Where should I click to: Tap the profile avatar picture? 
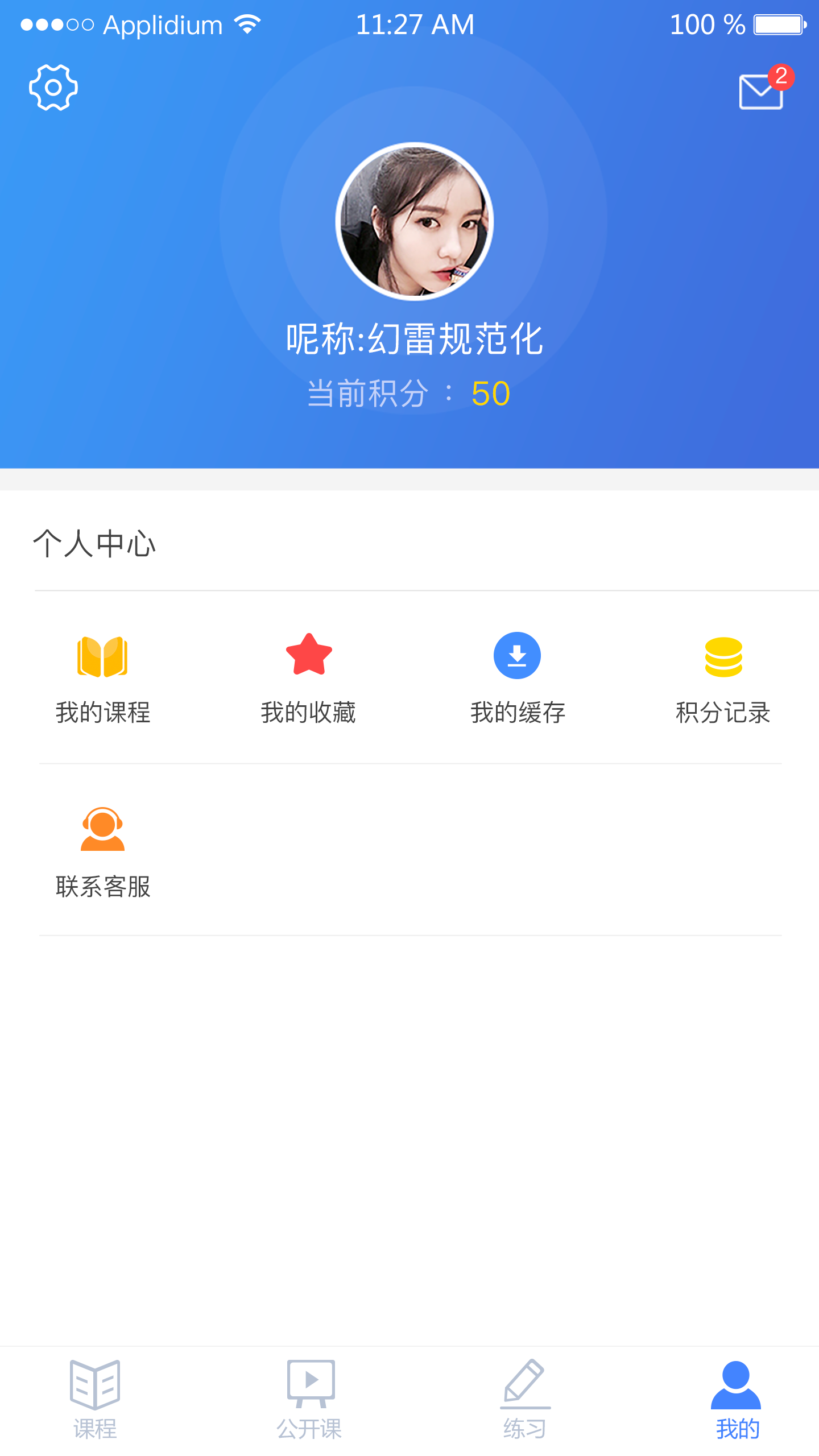[415, 221]
